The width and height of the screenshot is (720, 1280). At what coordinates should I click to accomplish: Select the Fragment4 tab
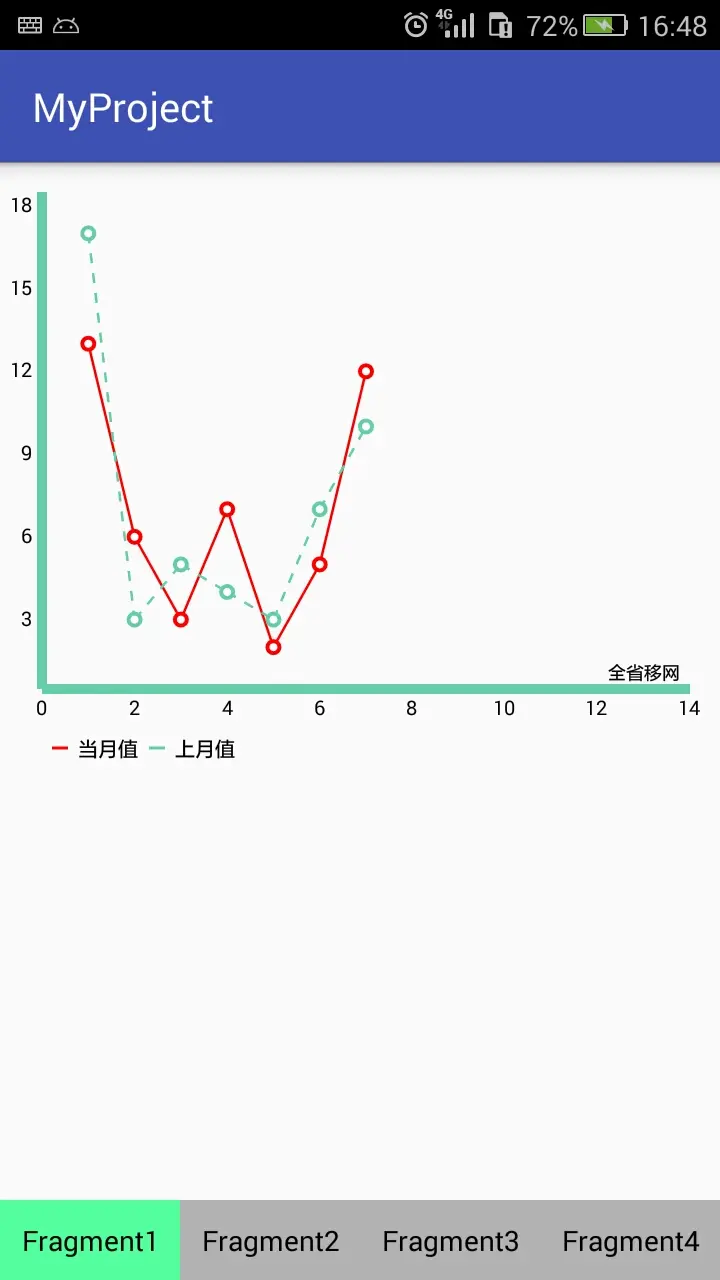(630, 1240)
